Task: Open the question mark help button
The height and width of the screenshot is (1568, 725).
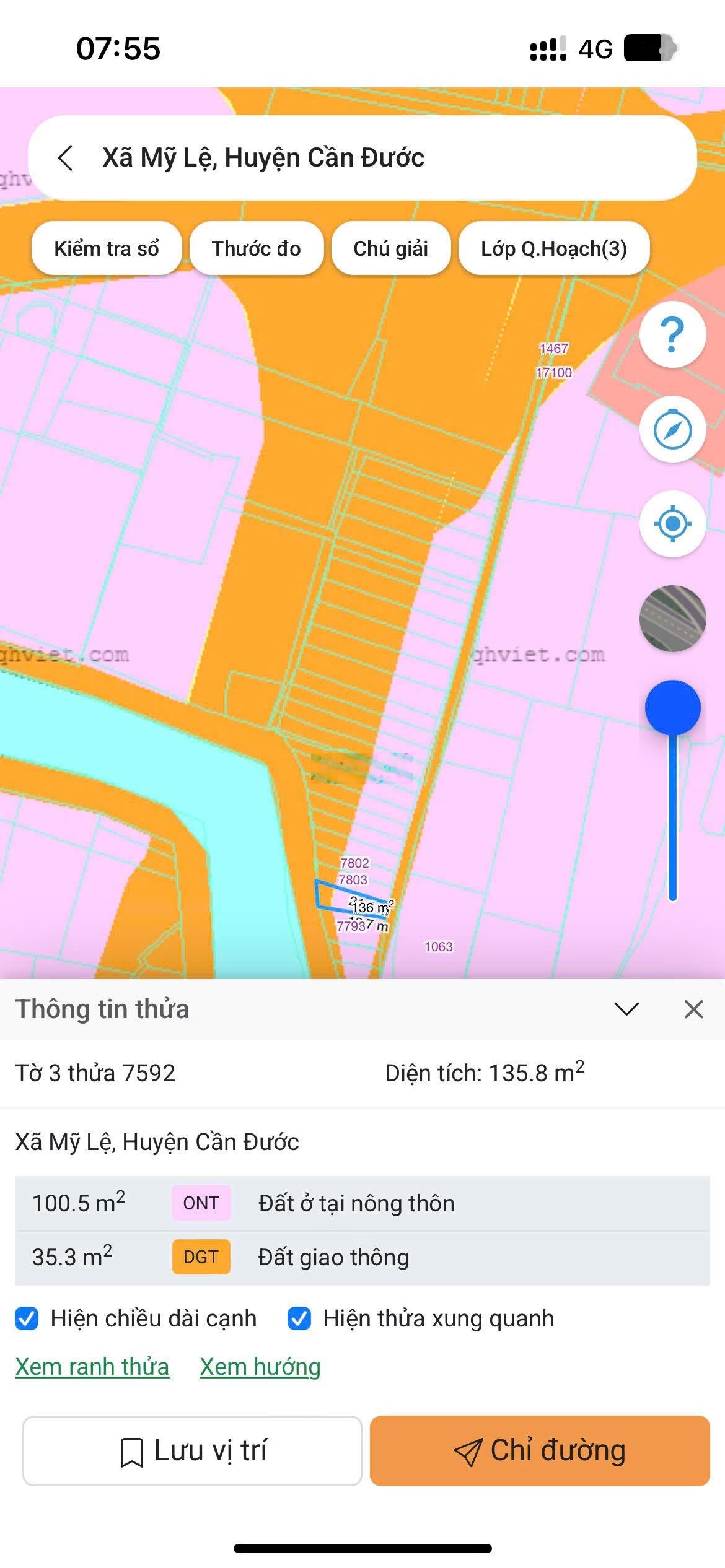Action: [672, 334]
